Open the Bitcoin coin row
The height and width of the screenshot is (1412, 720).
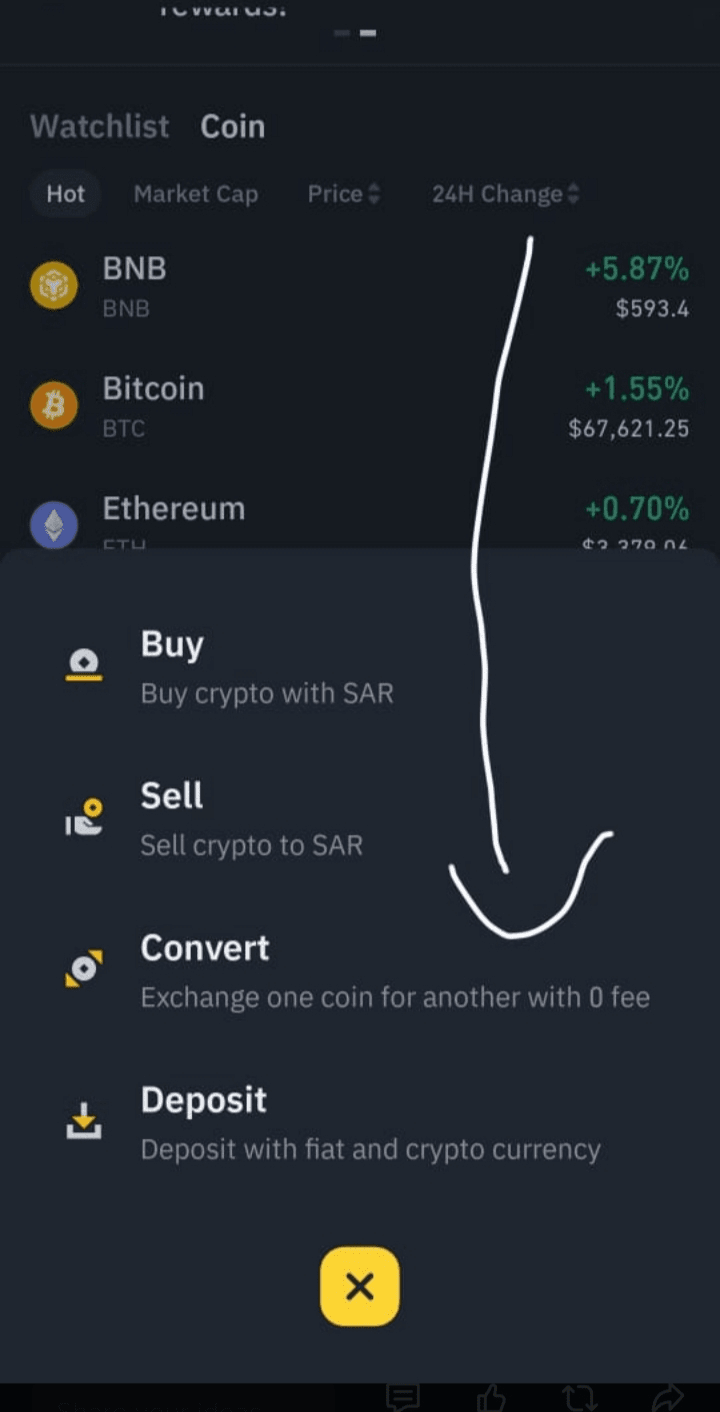[x=360, y=408]
